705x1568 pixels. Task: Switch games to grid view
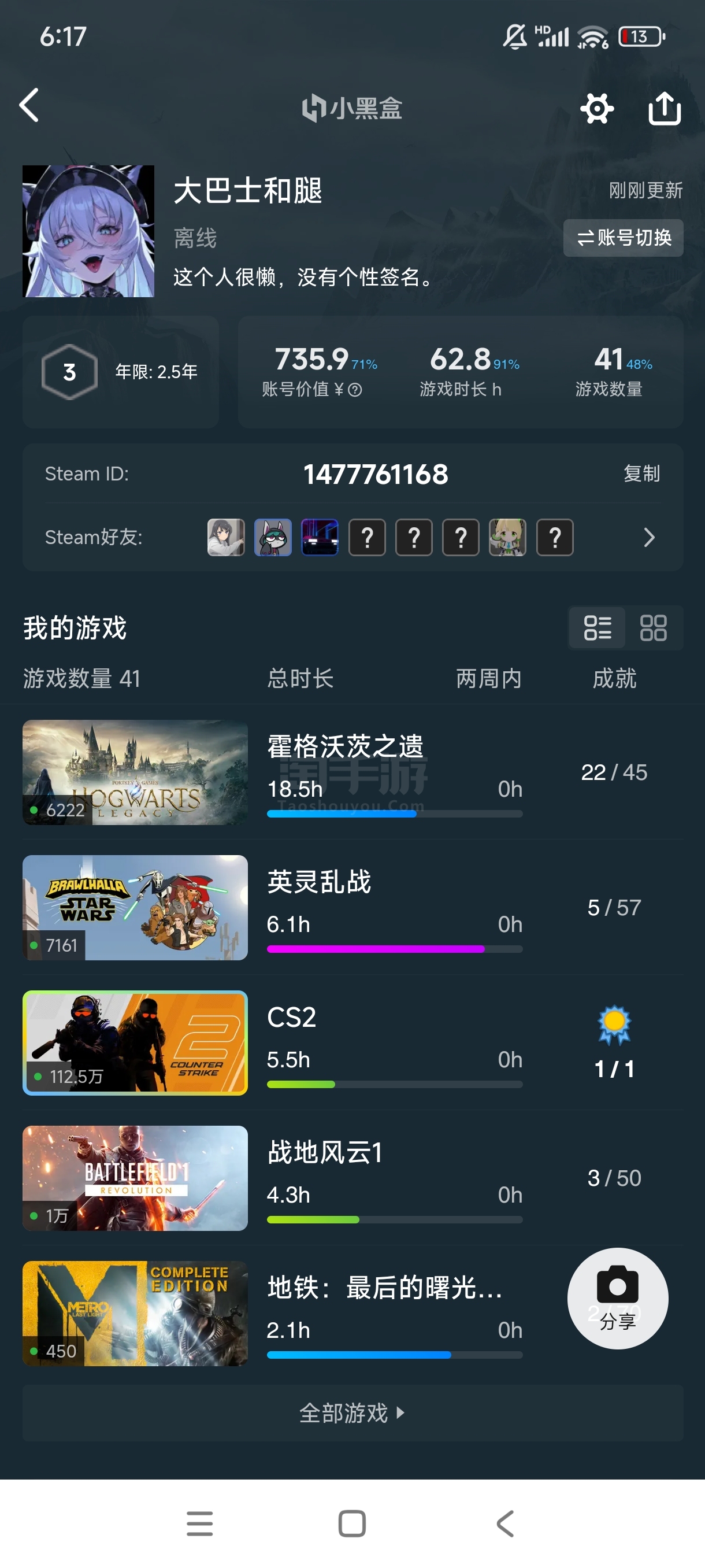tap(654, 627)
